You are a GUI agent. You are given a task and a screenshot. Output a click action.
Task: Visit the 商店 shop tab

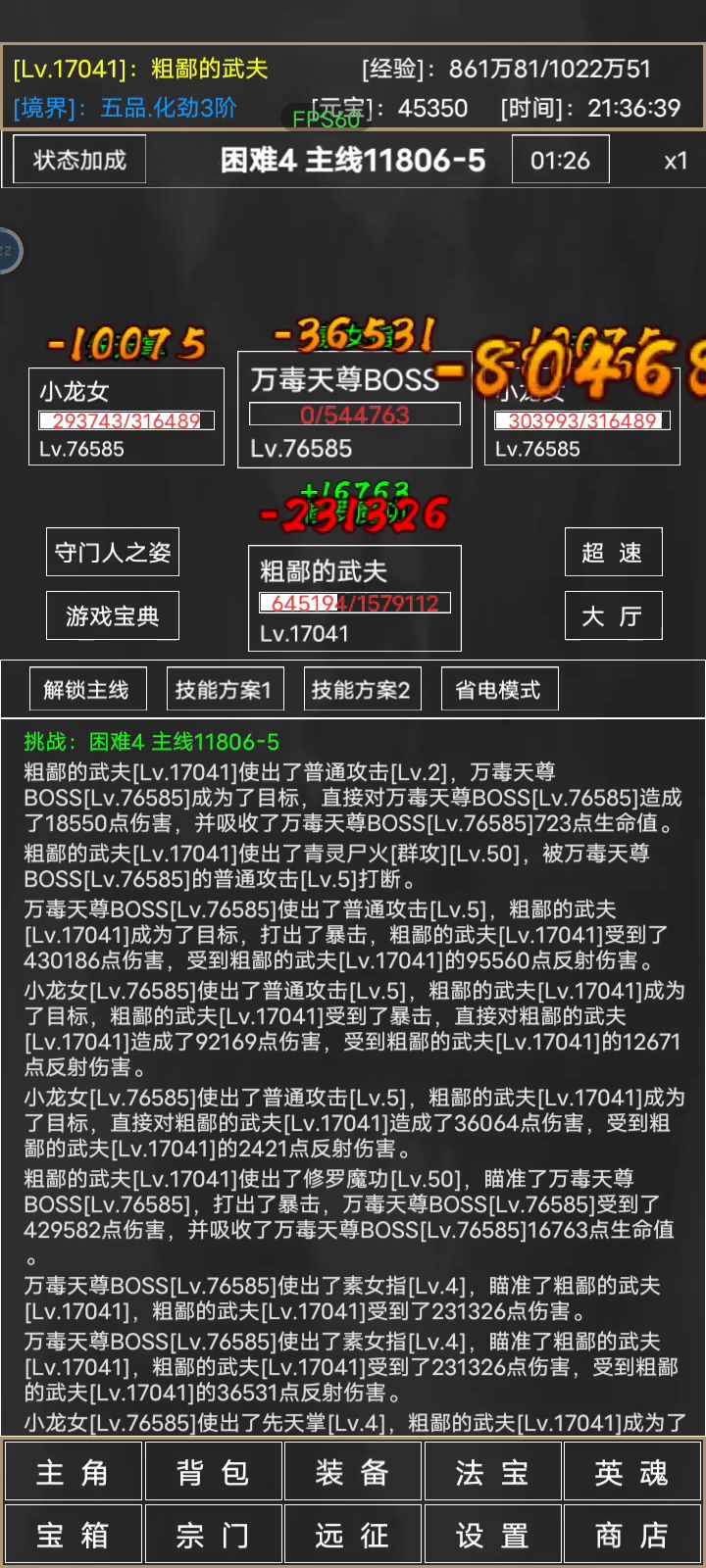(631, 1534)
